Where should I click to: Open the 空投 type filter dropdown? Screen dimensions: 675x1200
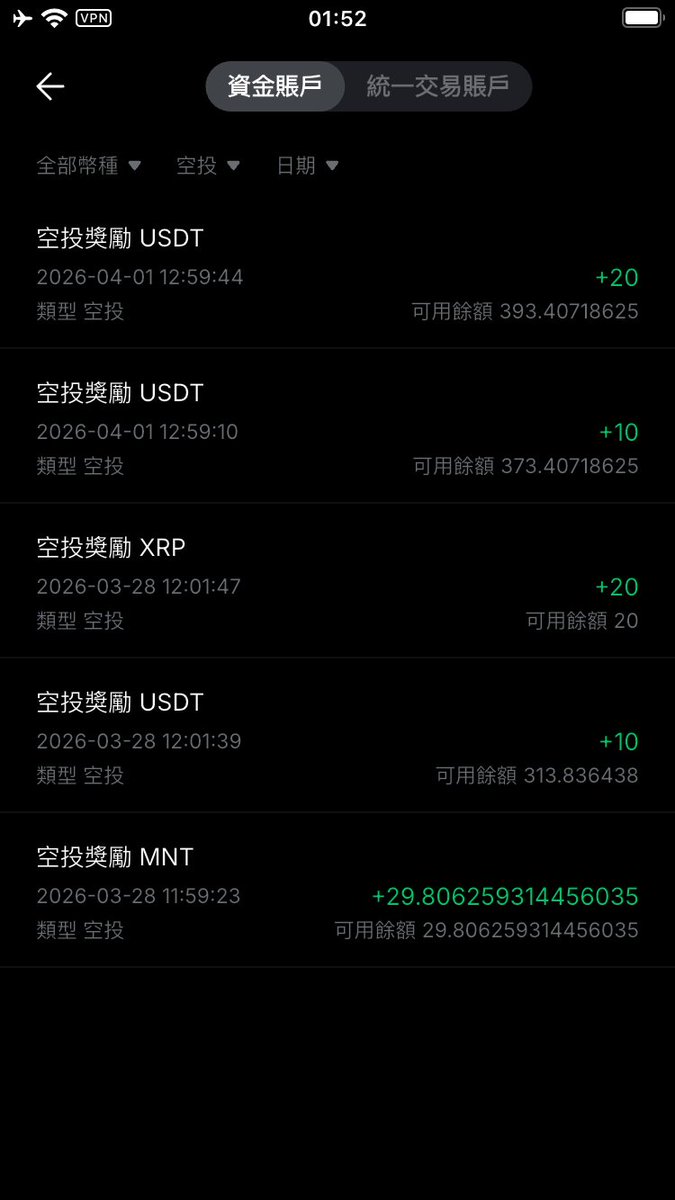[x=208, y=166]
